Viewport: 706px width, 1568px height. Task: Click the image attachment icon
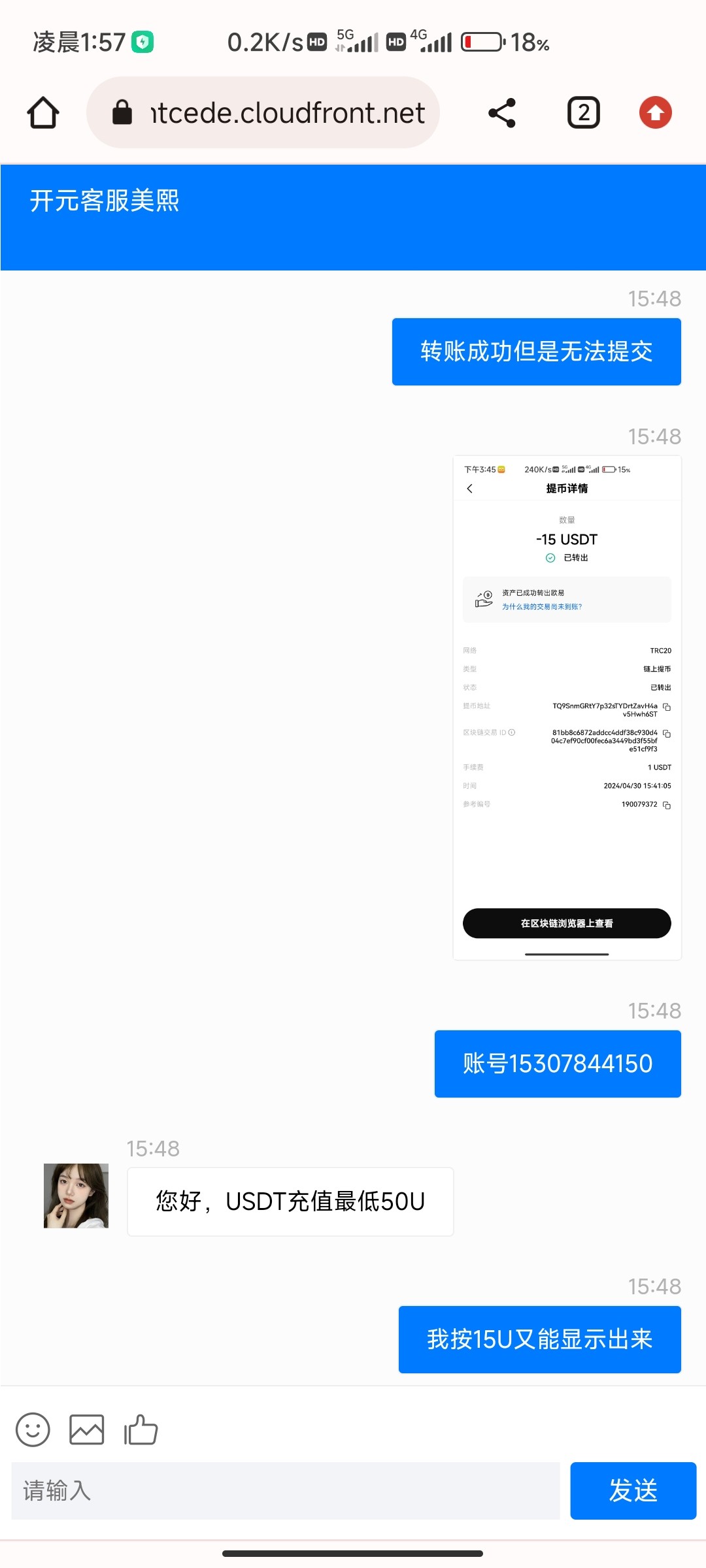[x=86, y=1429]
